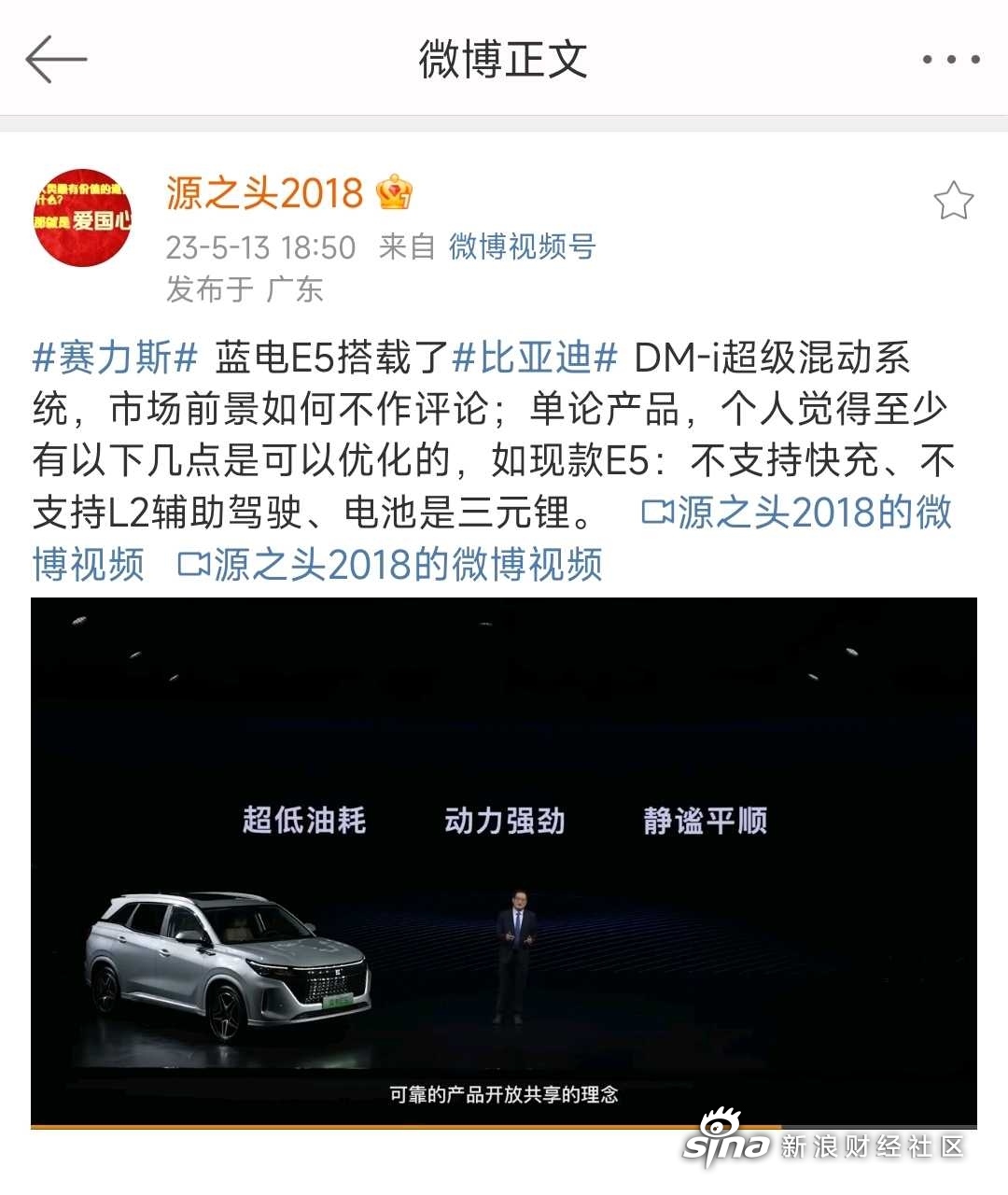Favorite this post with the star icon
This screenshot has height=1195, width=1008.
953,201
